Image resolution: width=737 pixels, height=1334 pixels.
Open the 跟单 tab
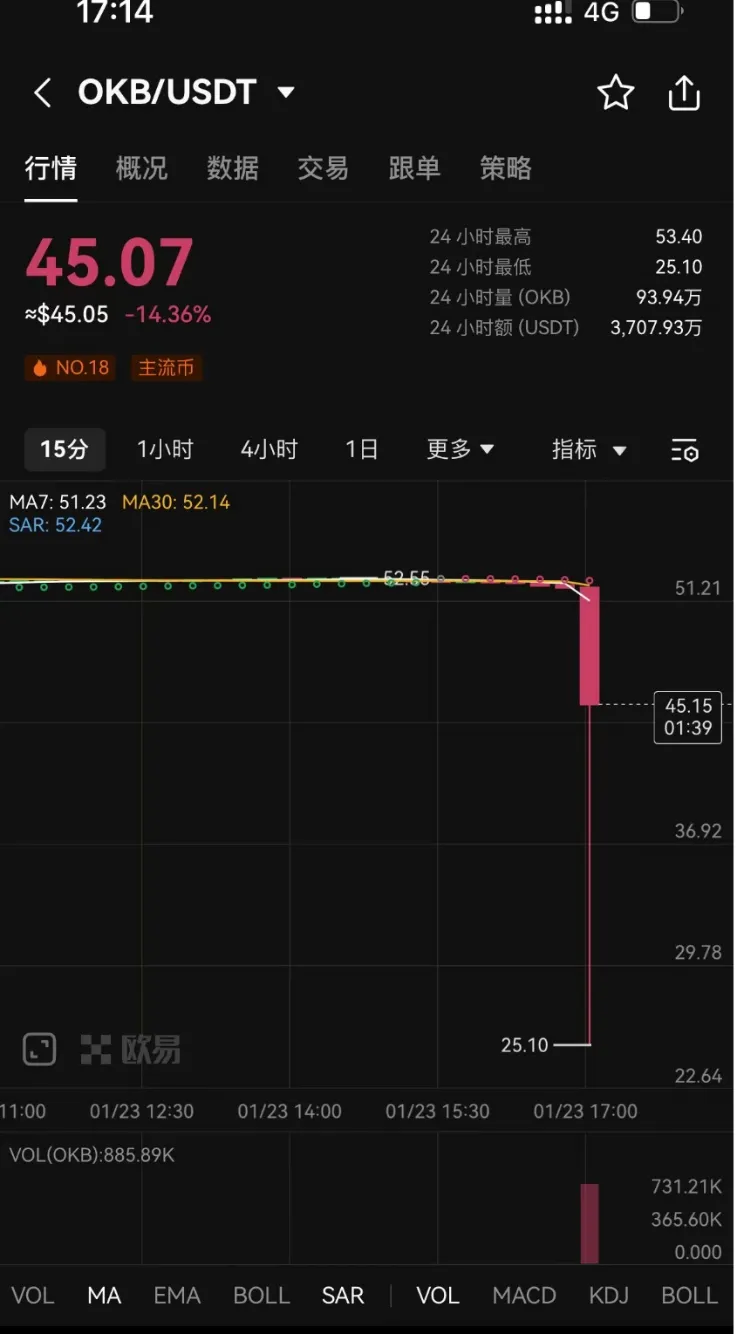tap(414, 168)
